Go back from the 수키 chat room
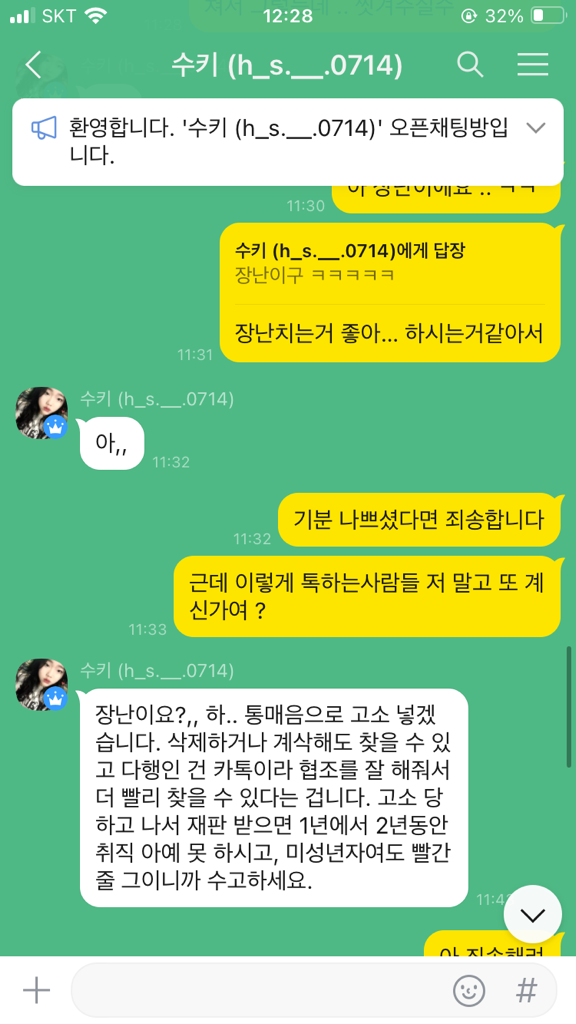 (34, 65)
